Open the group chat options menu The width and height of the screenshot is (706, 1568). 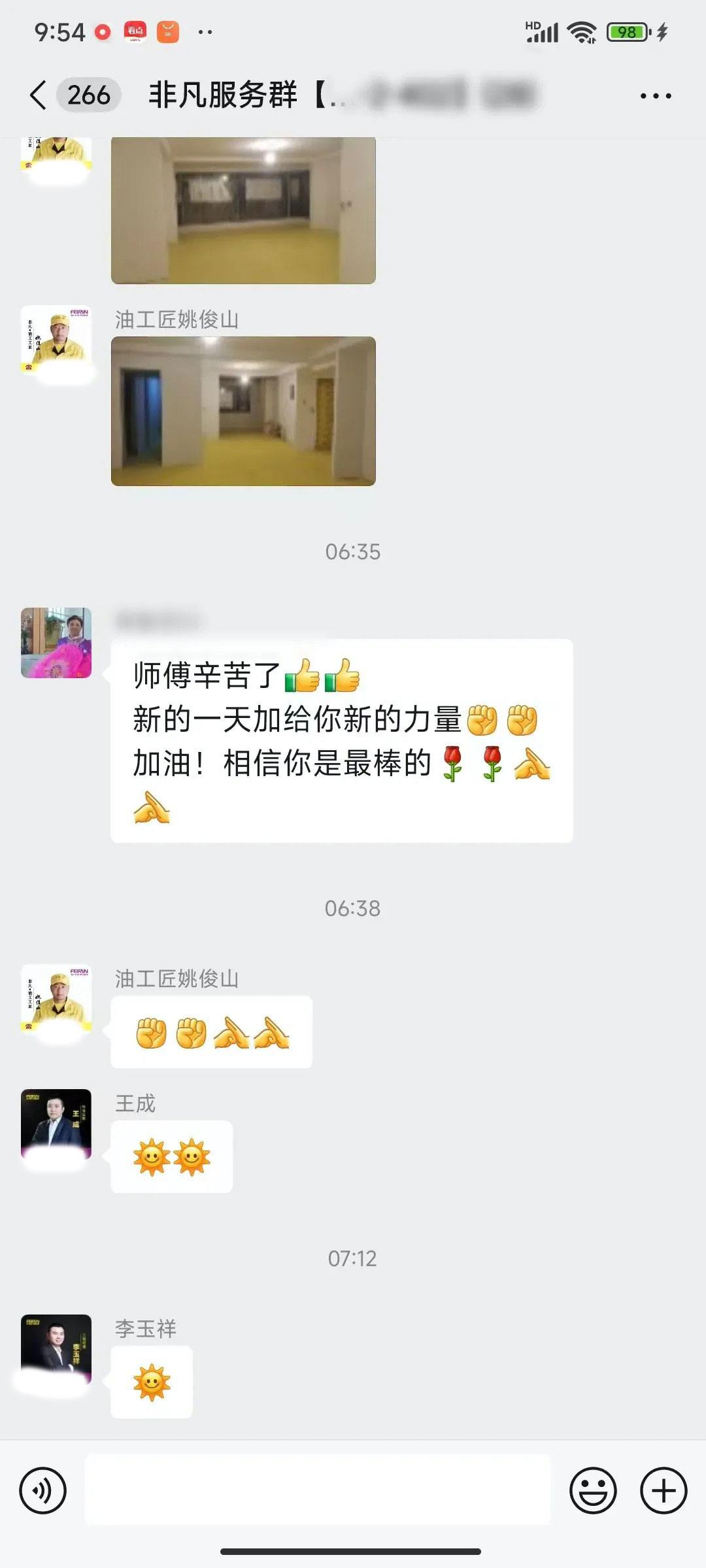click(656, 96)
